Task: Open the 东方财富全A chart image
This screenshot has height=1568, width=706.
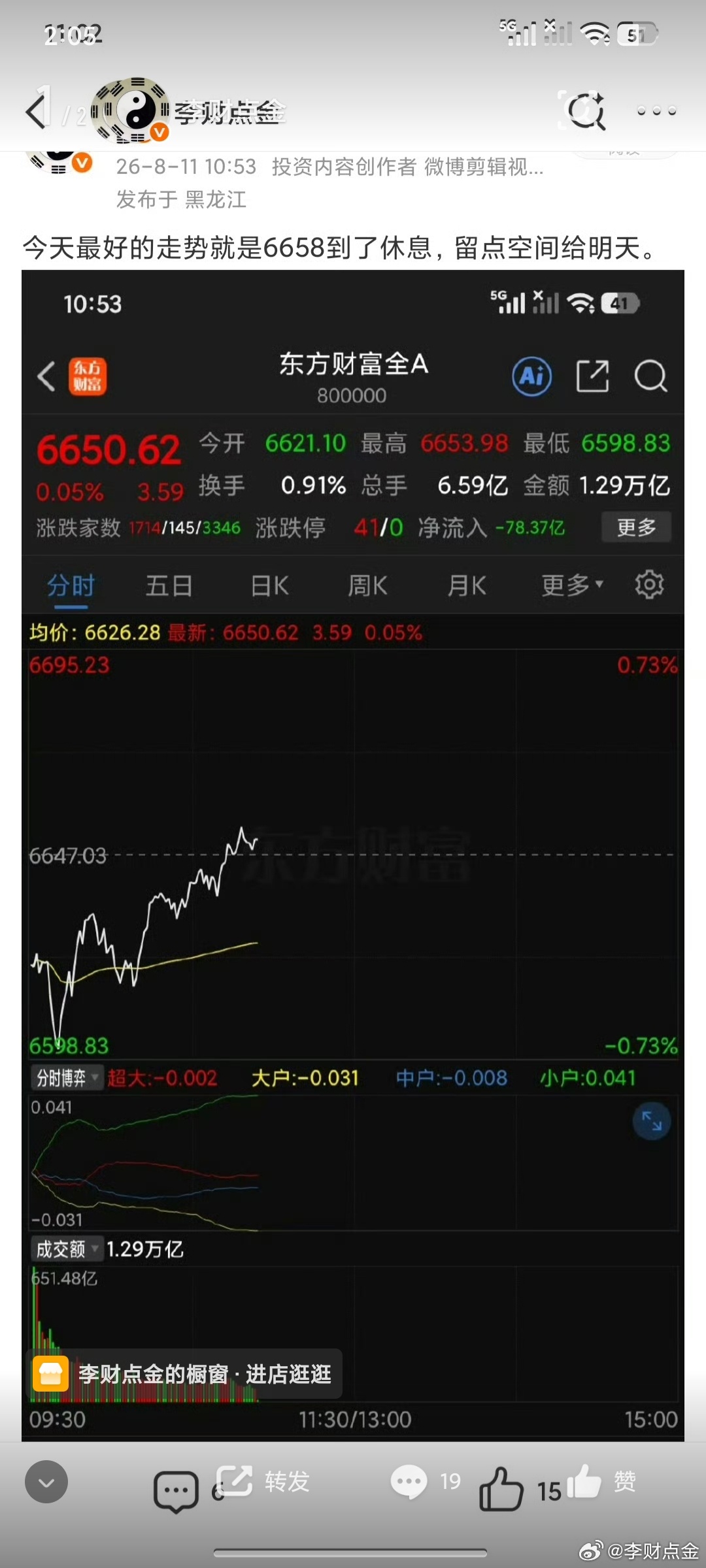Action: pos(353,857)
